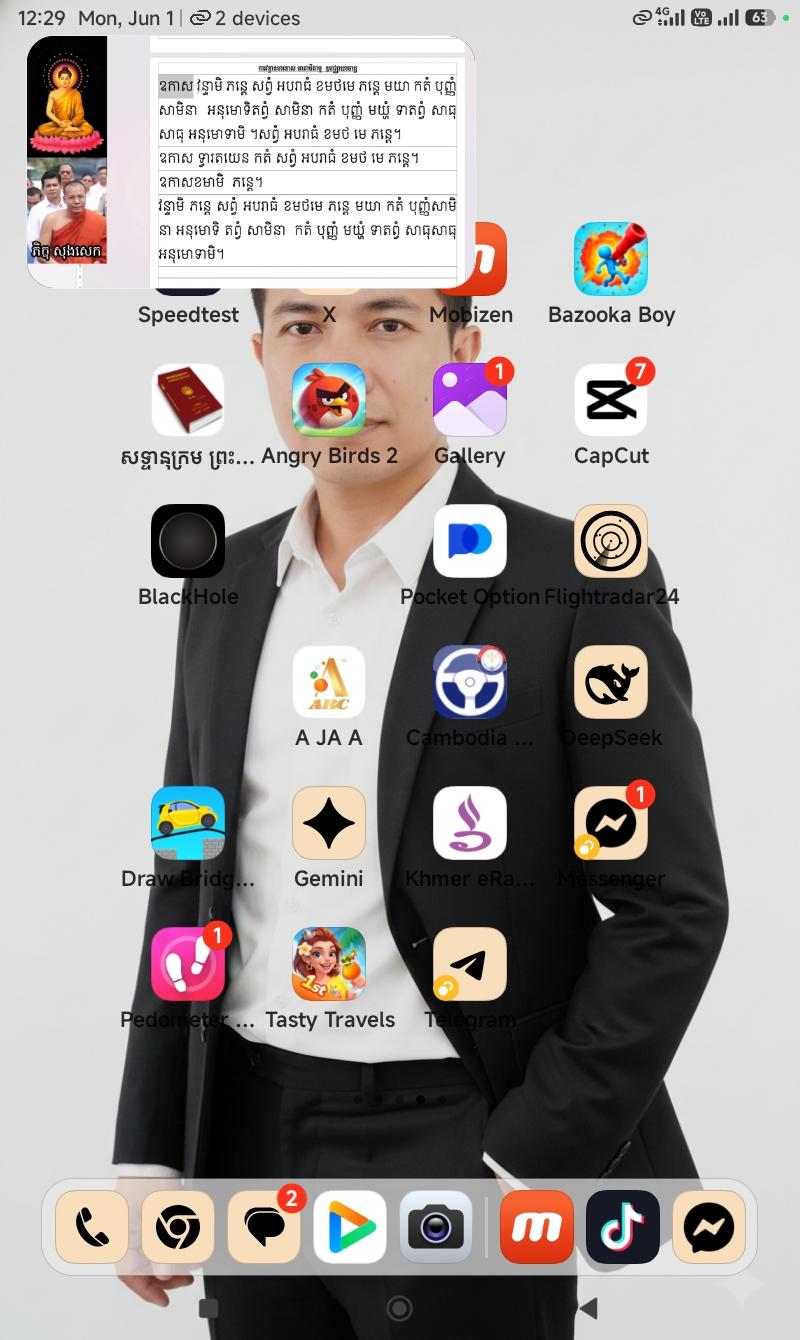Open the A JA A app
This screenshot has height=1340, width=800.
[x=329, y=682]
